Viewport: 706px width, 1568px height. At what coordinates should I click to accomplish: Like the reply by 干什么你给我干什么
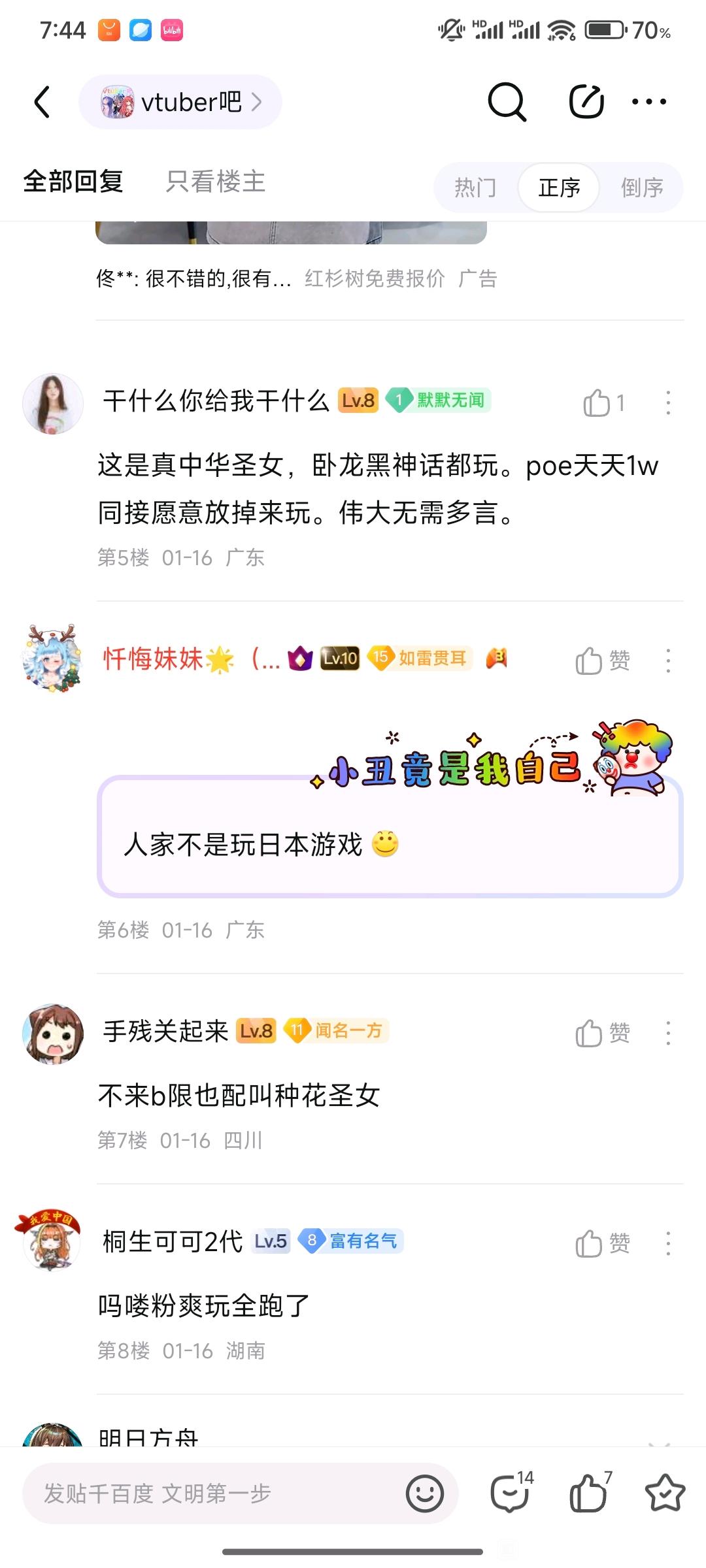tap(597, 402)
